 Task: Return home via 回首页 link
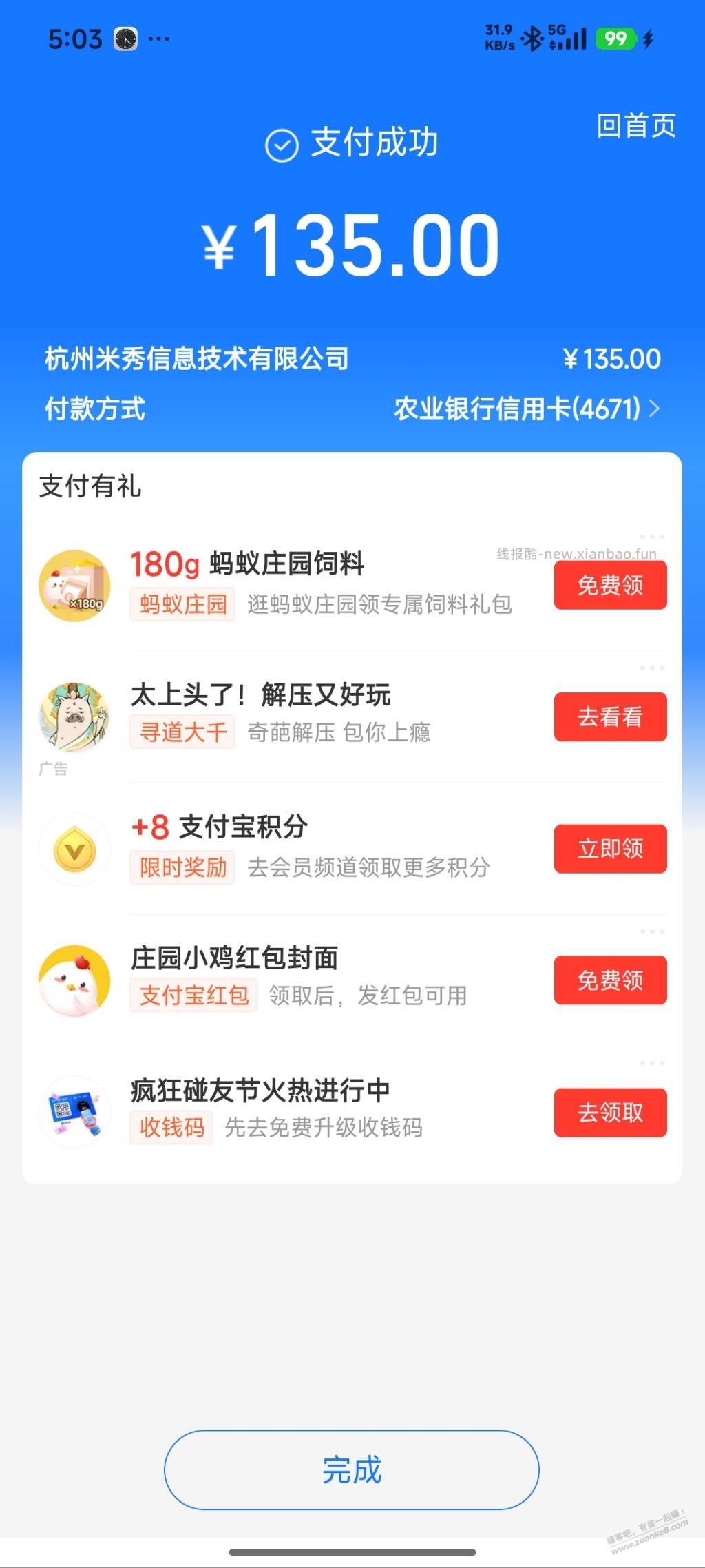pos(637,126)
